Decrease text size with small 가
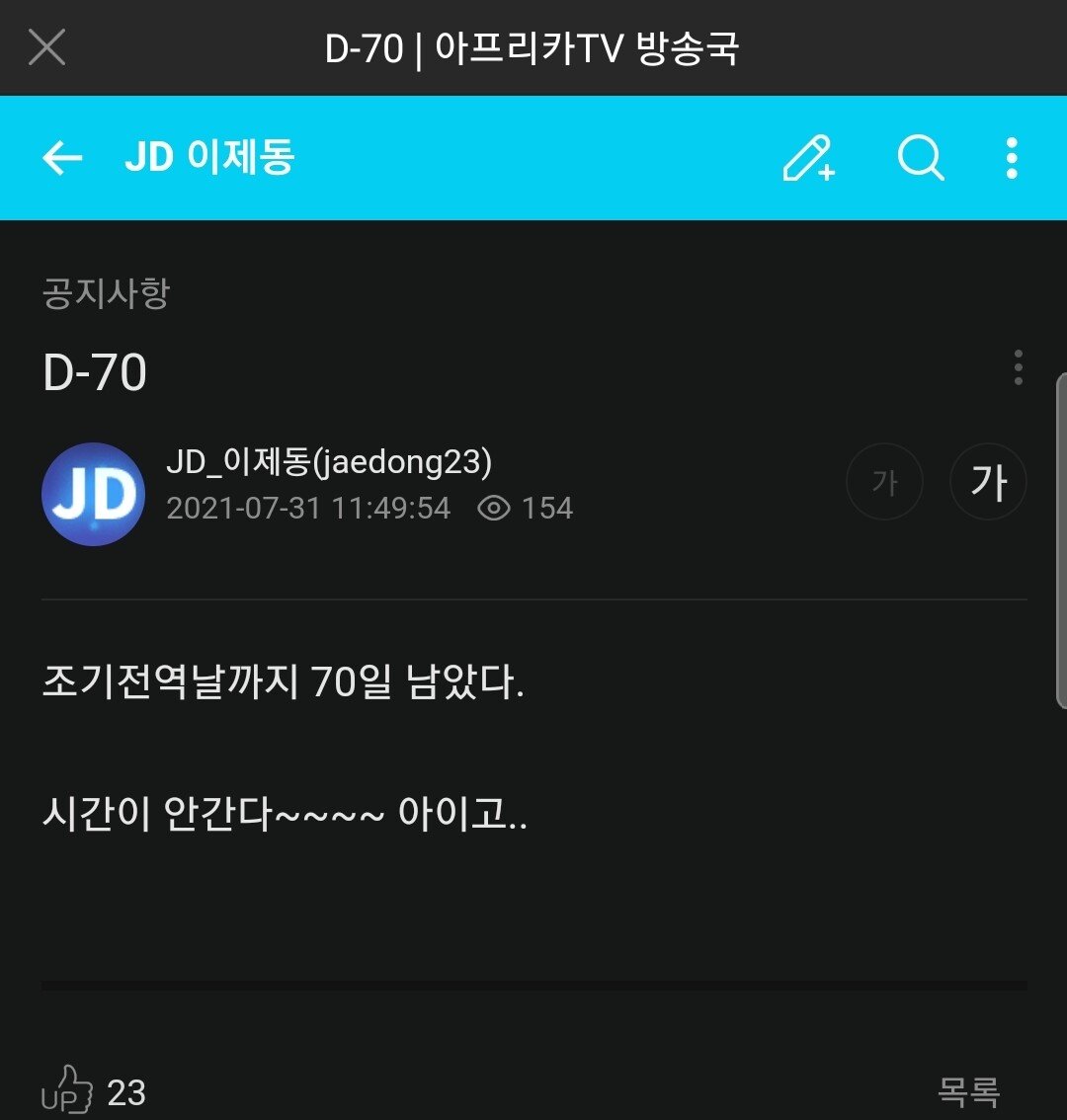The image size is (1067, 1120). pos(884,482)
